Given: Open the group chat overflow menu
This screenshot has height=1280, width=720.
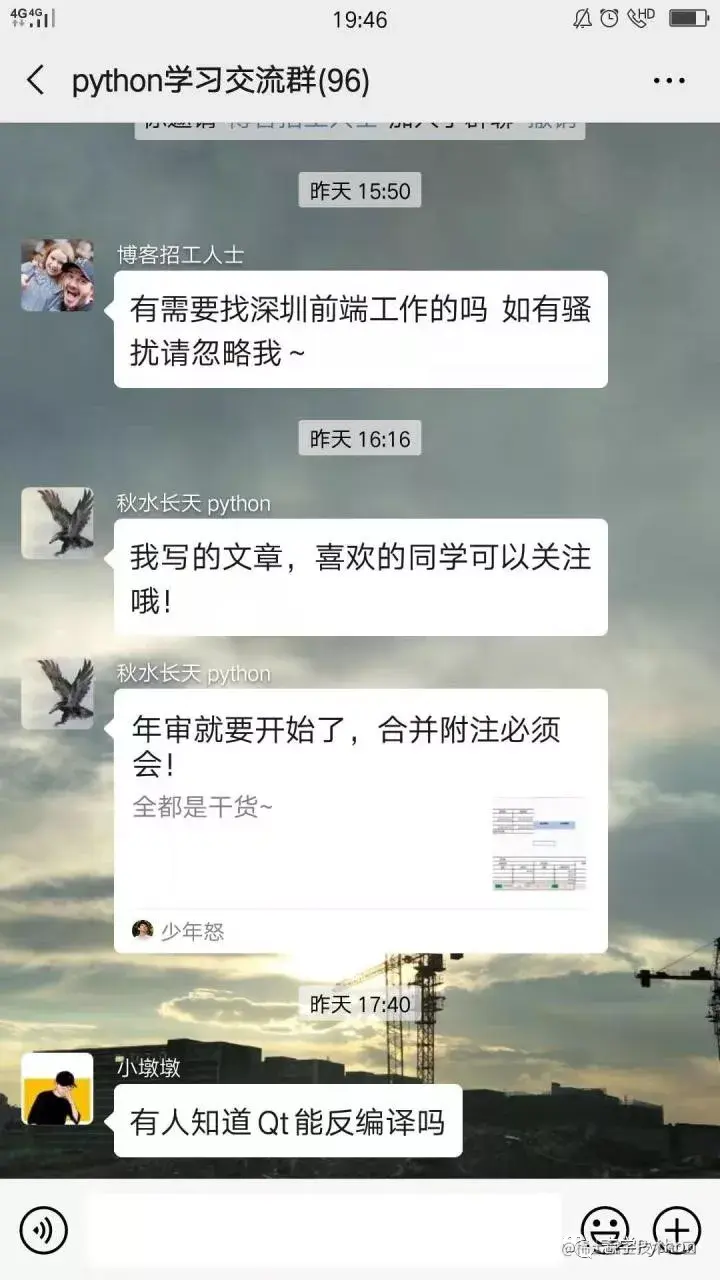Looking at the screenshot, I should point(668,81).
